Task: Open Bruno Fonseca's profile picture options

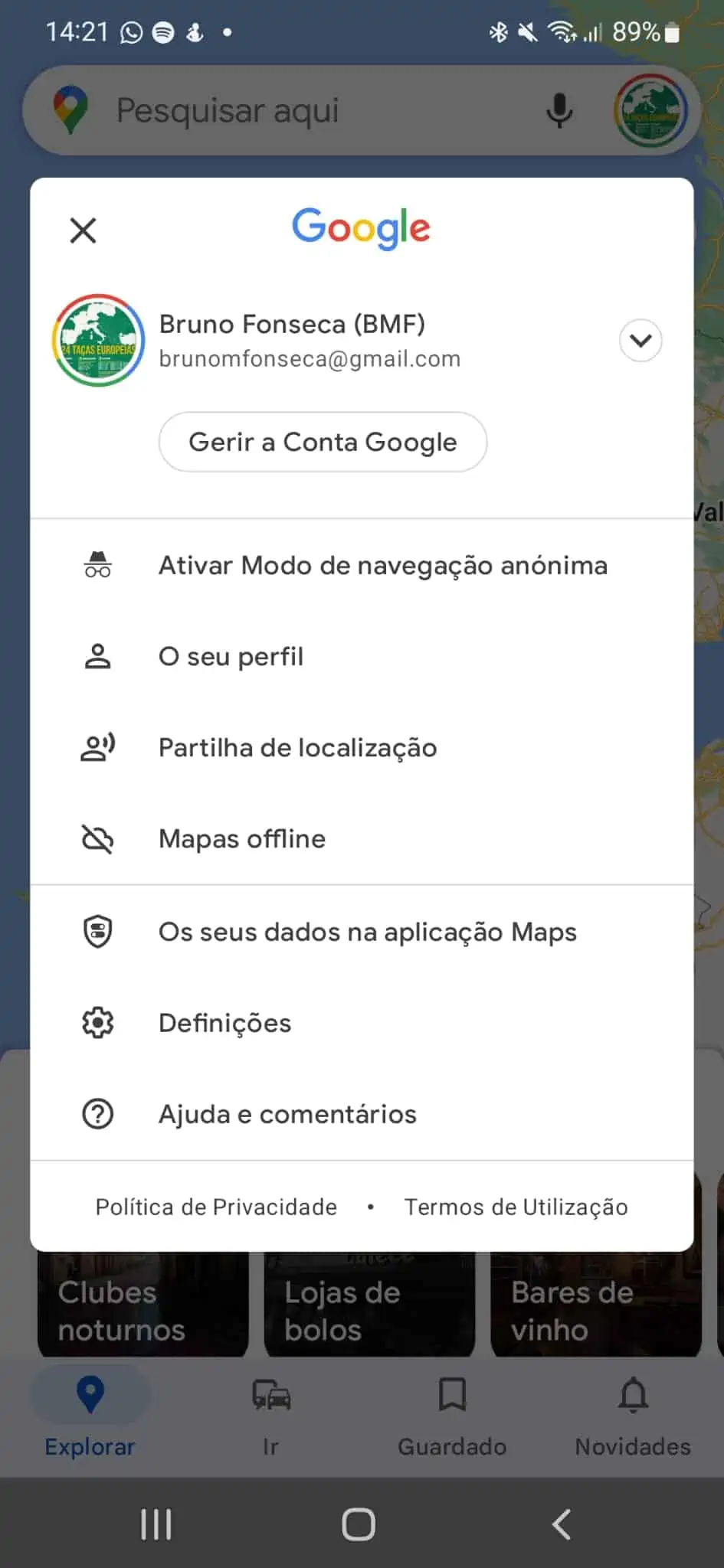Action: 98,341
